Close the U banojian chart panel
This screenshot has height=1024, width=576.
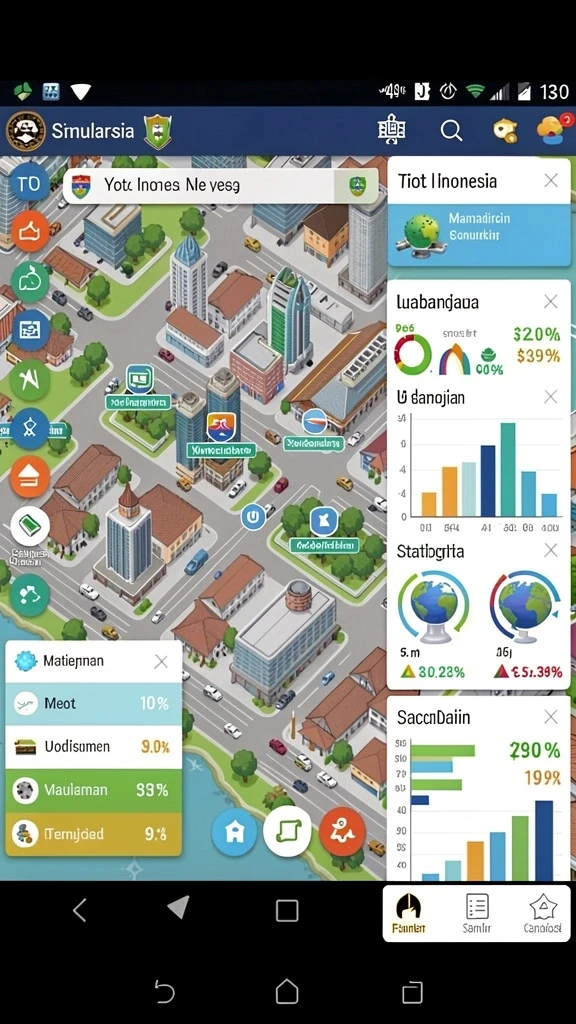click(551, 396)
